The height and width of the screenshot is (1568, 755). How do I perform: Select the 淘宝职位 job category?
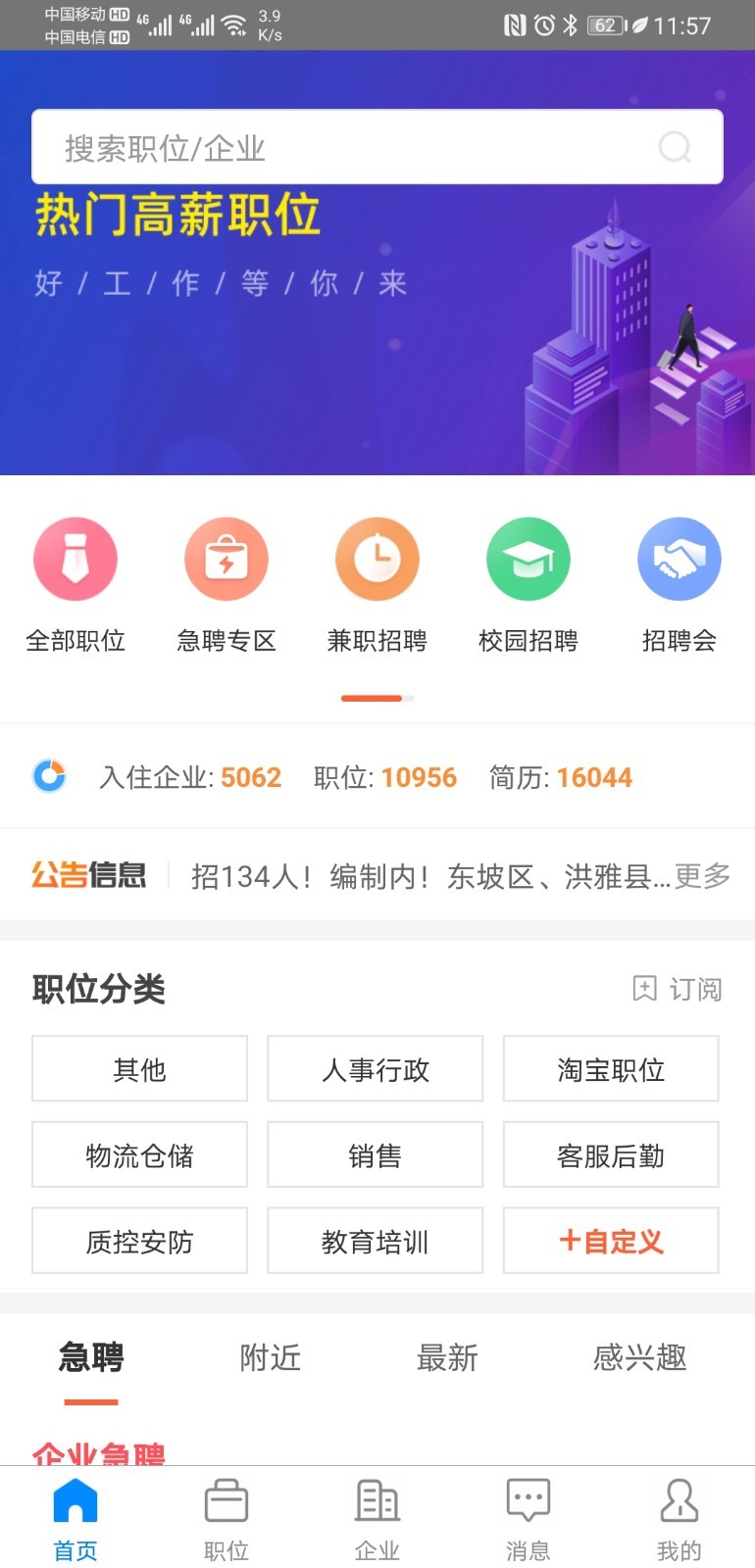[611, 1069]
